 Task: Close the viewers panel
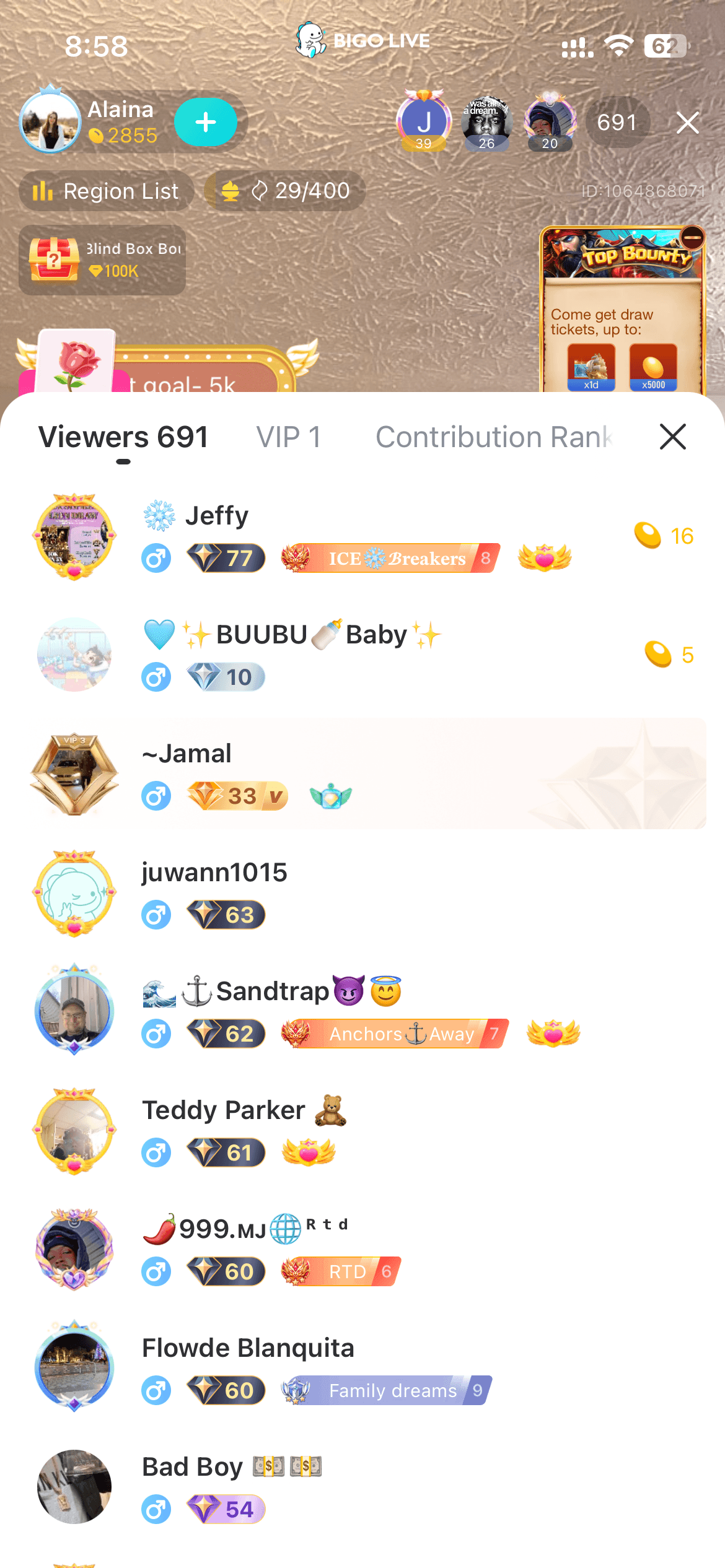[x=672, y=437]
